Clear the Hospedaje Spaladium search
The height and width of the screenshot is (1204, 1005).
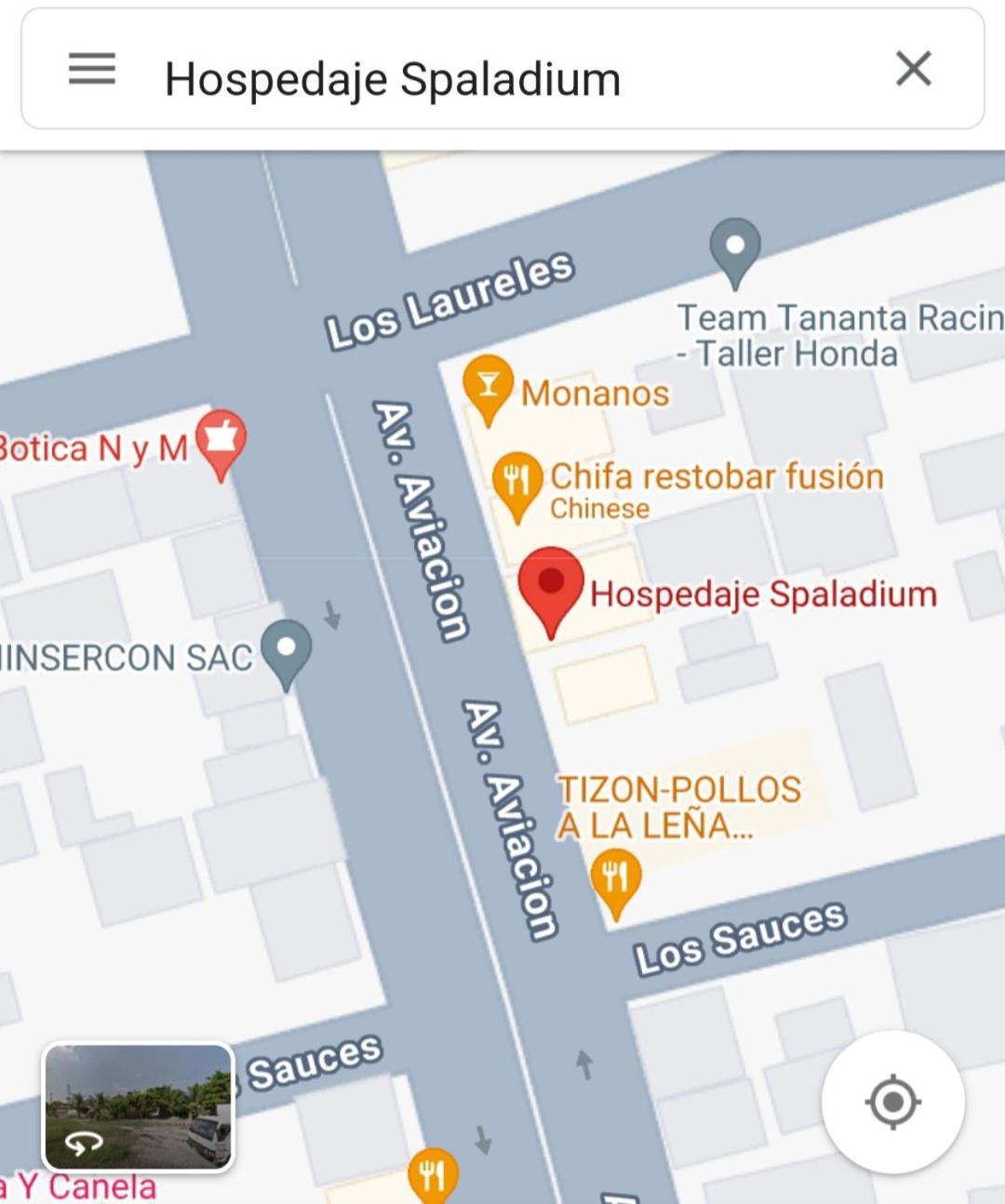click(x=913, y=69)
